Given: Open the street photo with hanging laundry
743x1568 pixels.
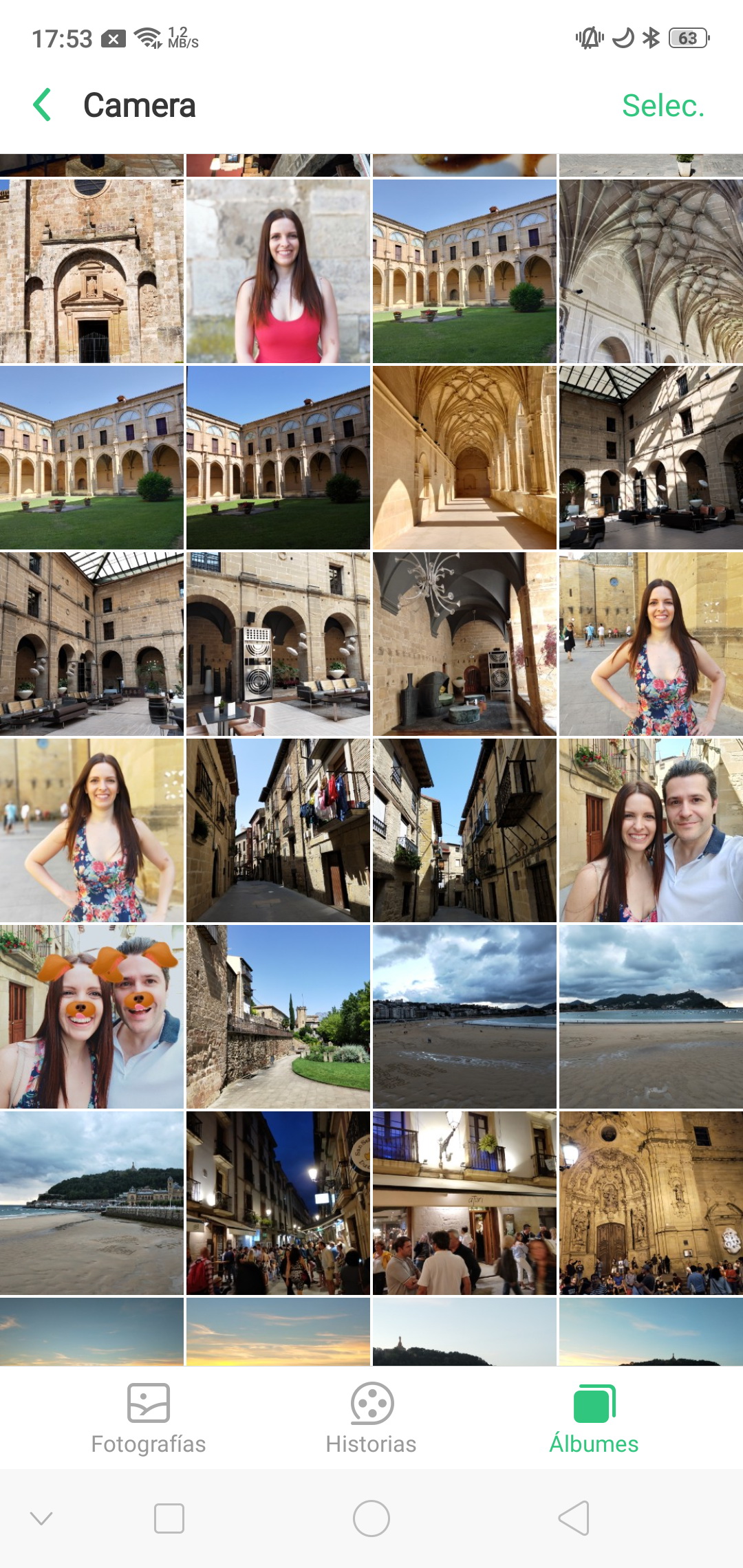Looking at the screenshot, I should click(278, 830).
